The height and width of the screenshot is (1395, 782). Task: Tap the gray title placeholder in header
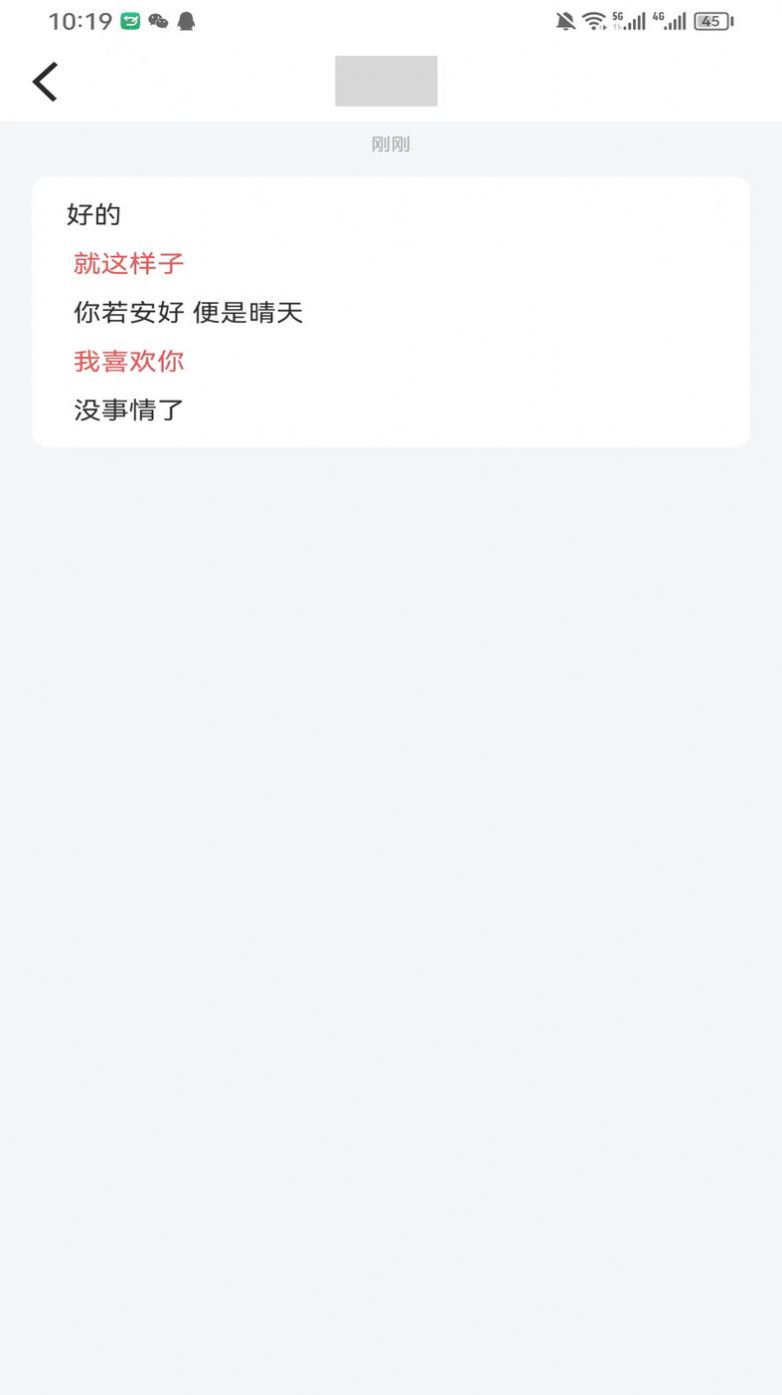point(386,80)
